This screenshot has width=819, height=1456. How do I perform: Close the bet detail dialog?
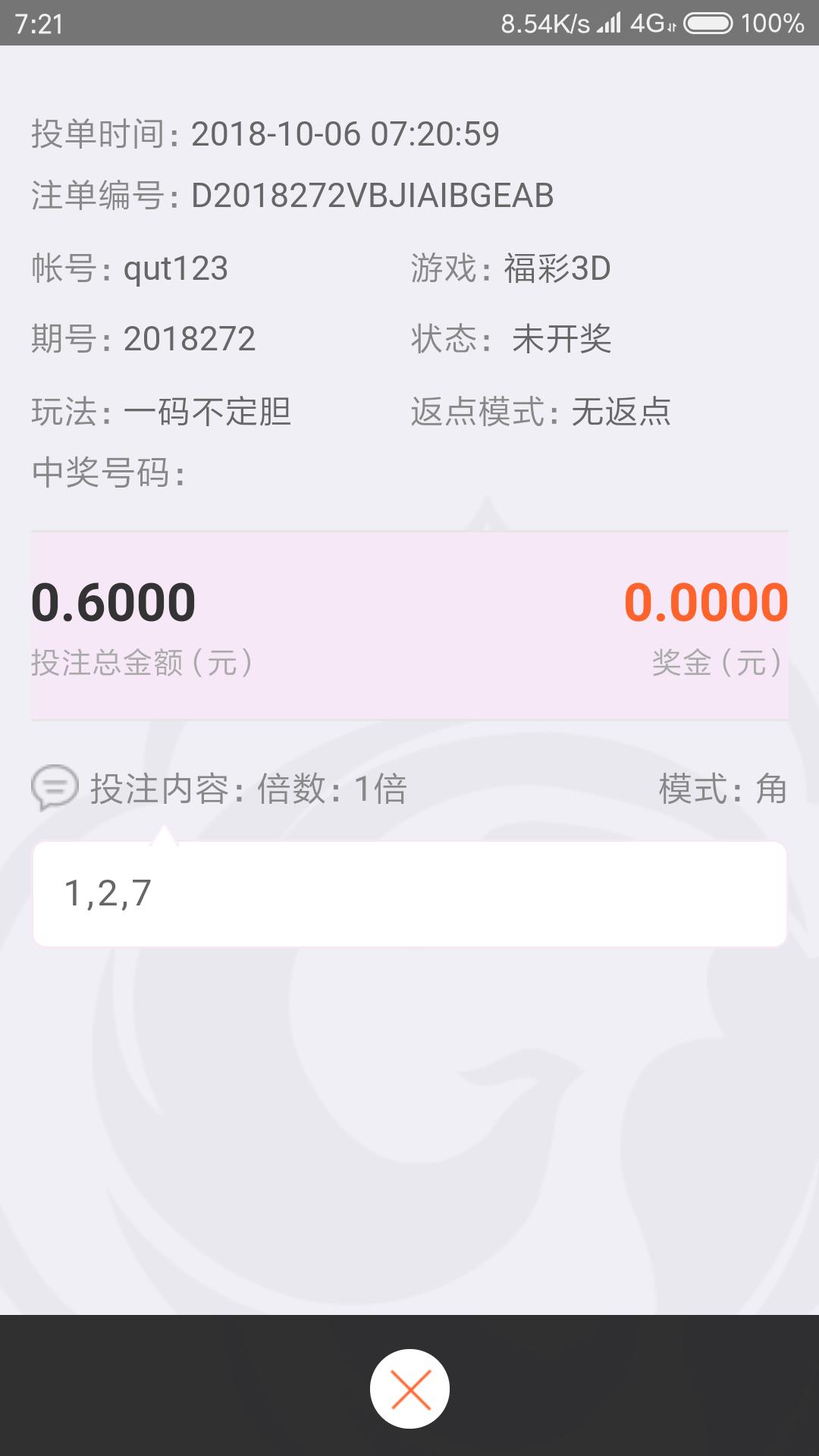[409, 1389]
